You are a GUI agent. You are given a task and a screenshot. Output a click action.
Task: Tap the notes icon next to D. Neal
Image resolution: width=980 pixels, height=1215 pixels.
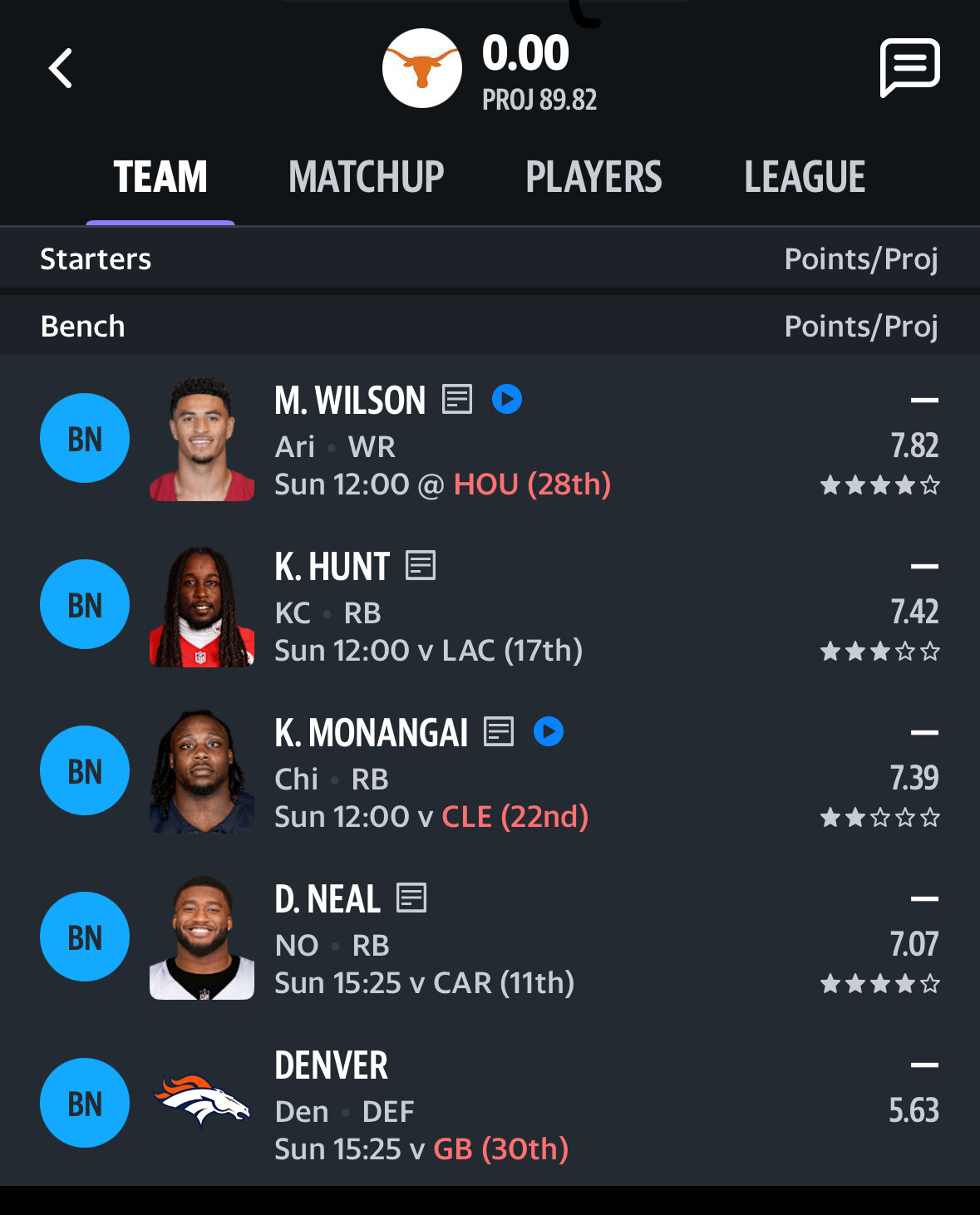coord(411,898)
